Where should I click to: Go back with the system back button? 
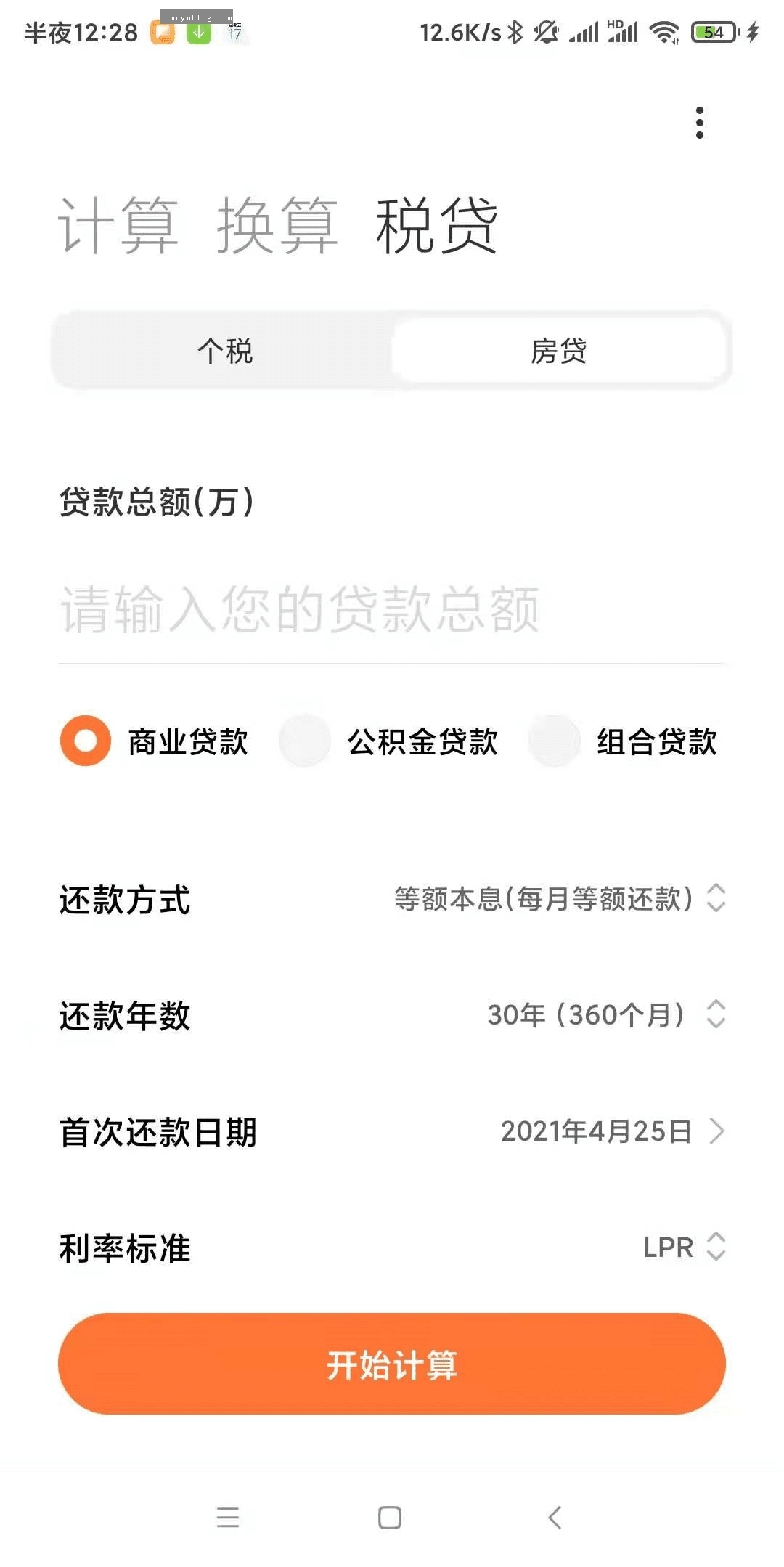pos(555,1518)
